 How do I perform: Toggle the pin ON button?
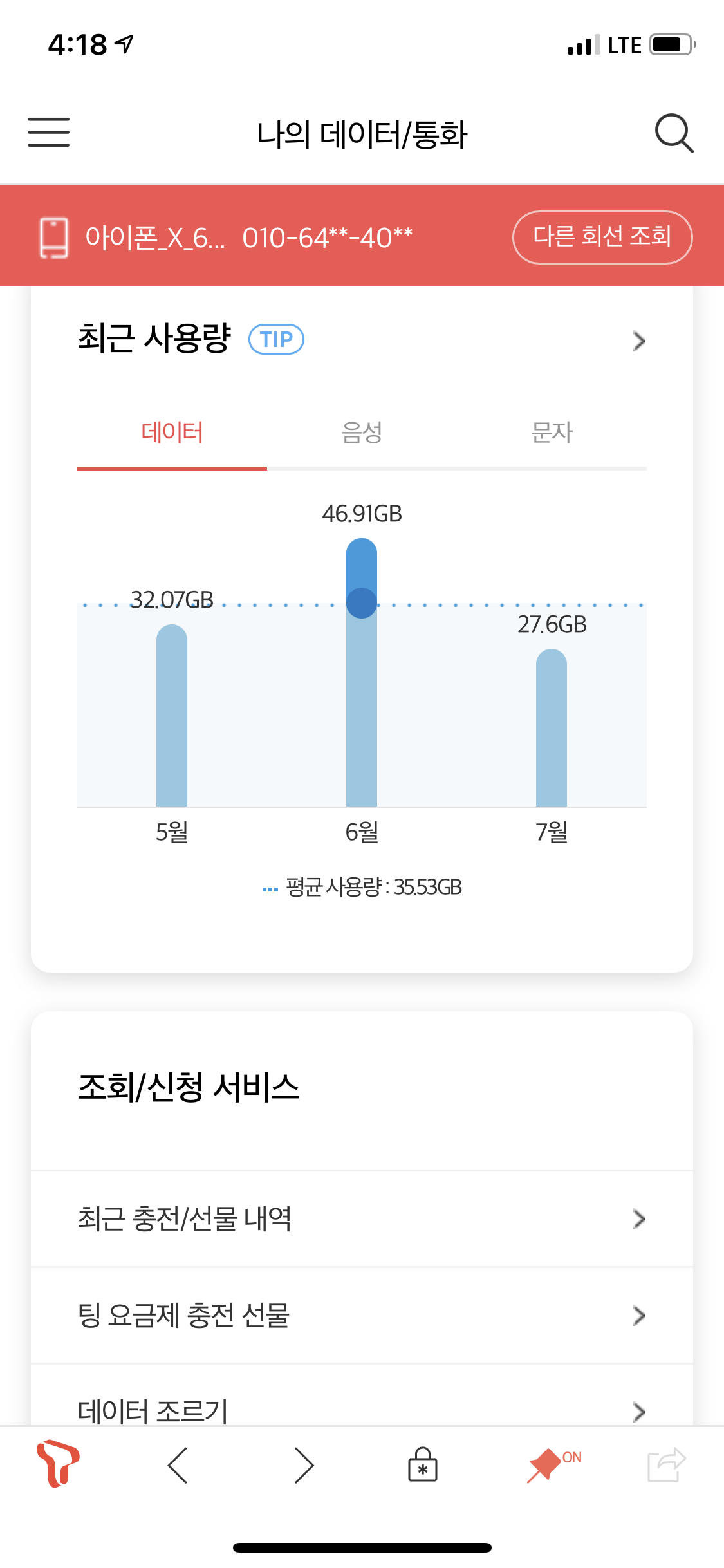(x=552, y=1464)
